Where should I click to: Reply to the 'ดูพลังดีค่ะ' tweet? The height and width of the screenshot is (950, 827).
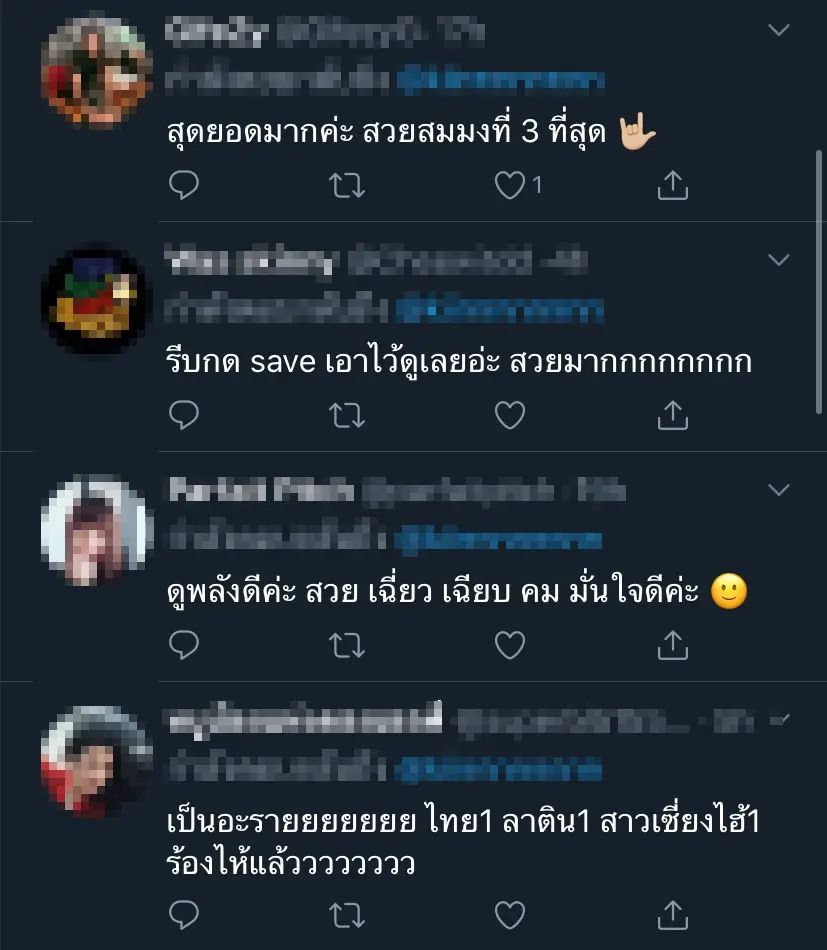184,645
